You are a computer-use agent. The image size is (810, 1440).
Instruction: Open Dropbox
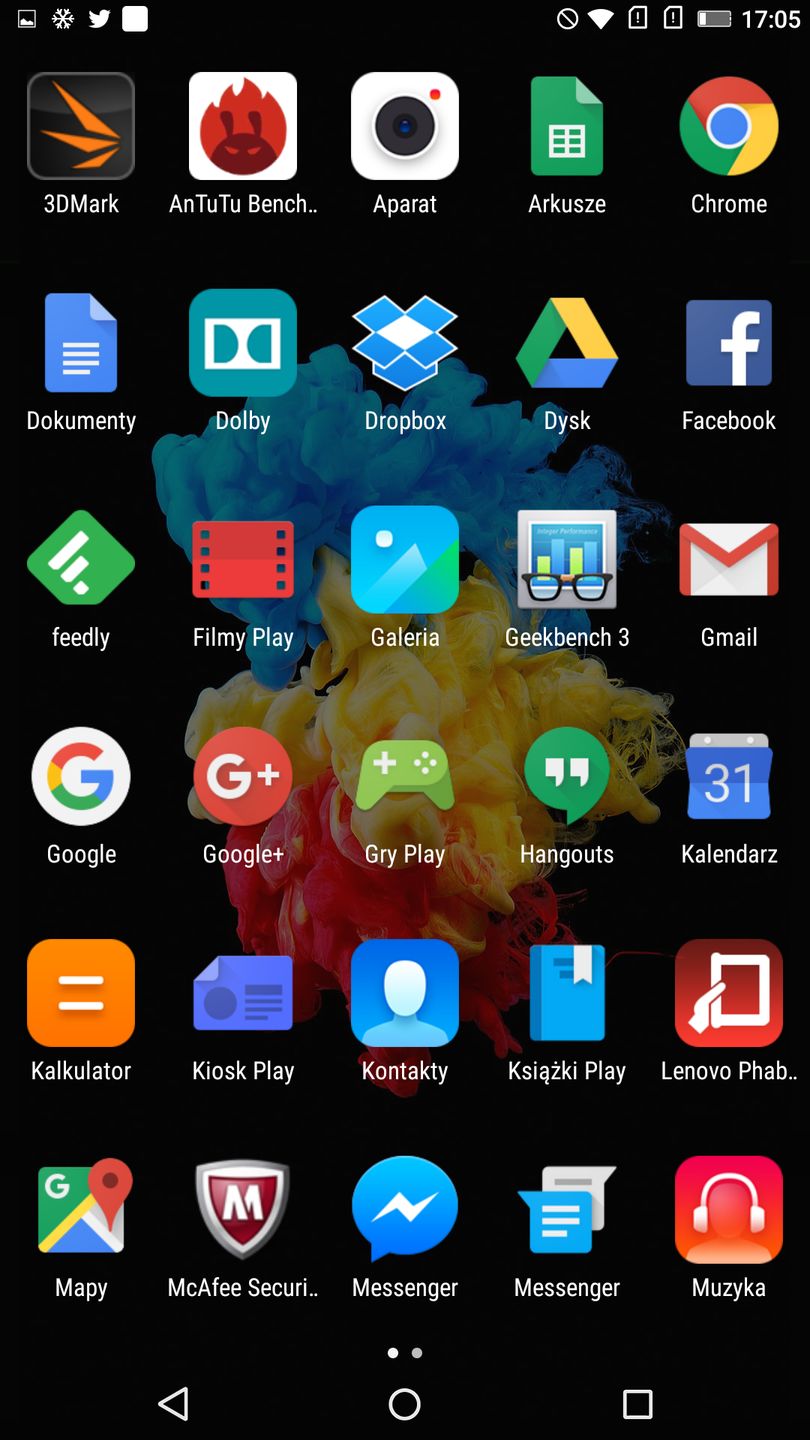tap(404, 342)
